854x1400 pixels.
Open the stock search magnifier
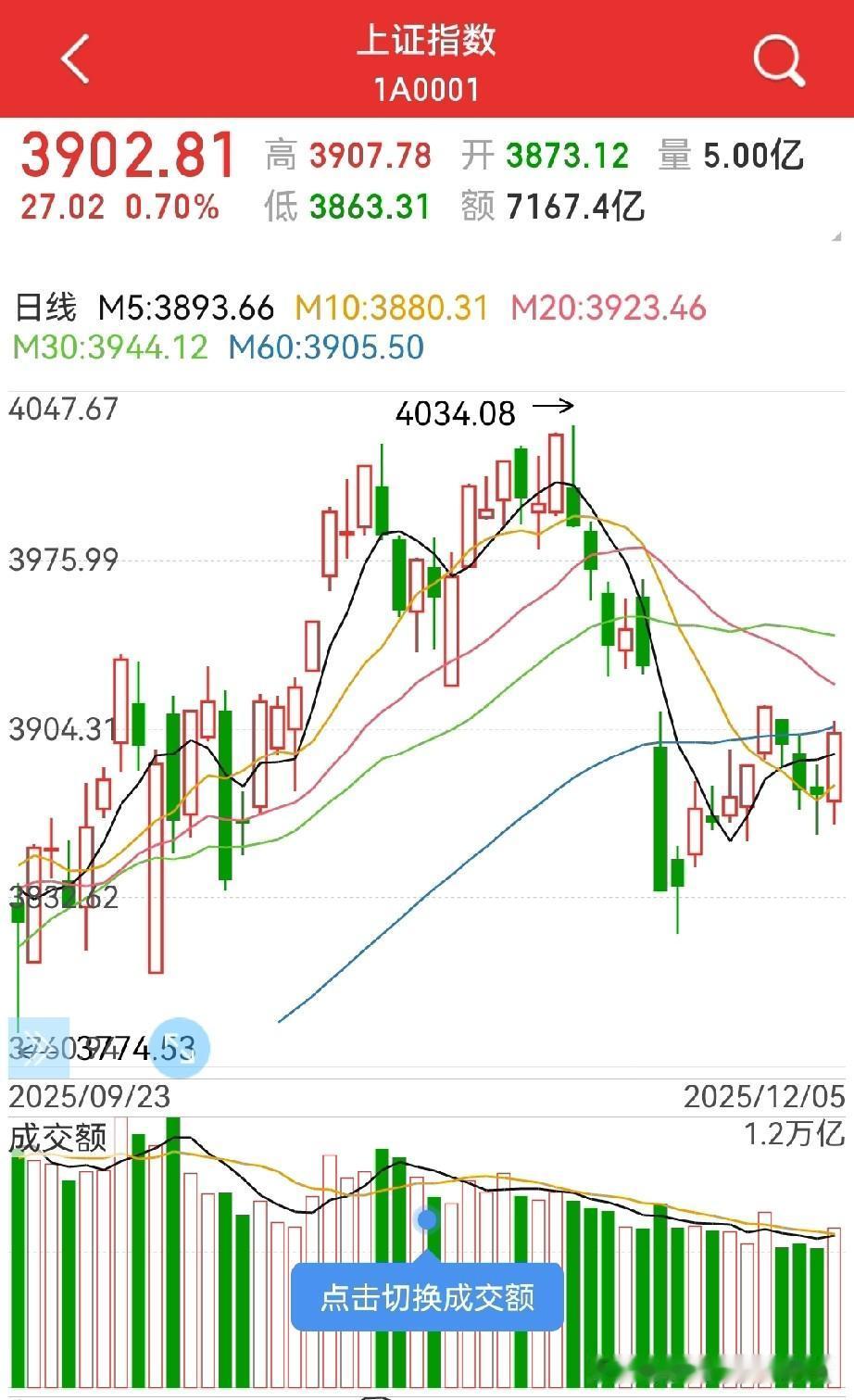tap(777, 59)
